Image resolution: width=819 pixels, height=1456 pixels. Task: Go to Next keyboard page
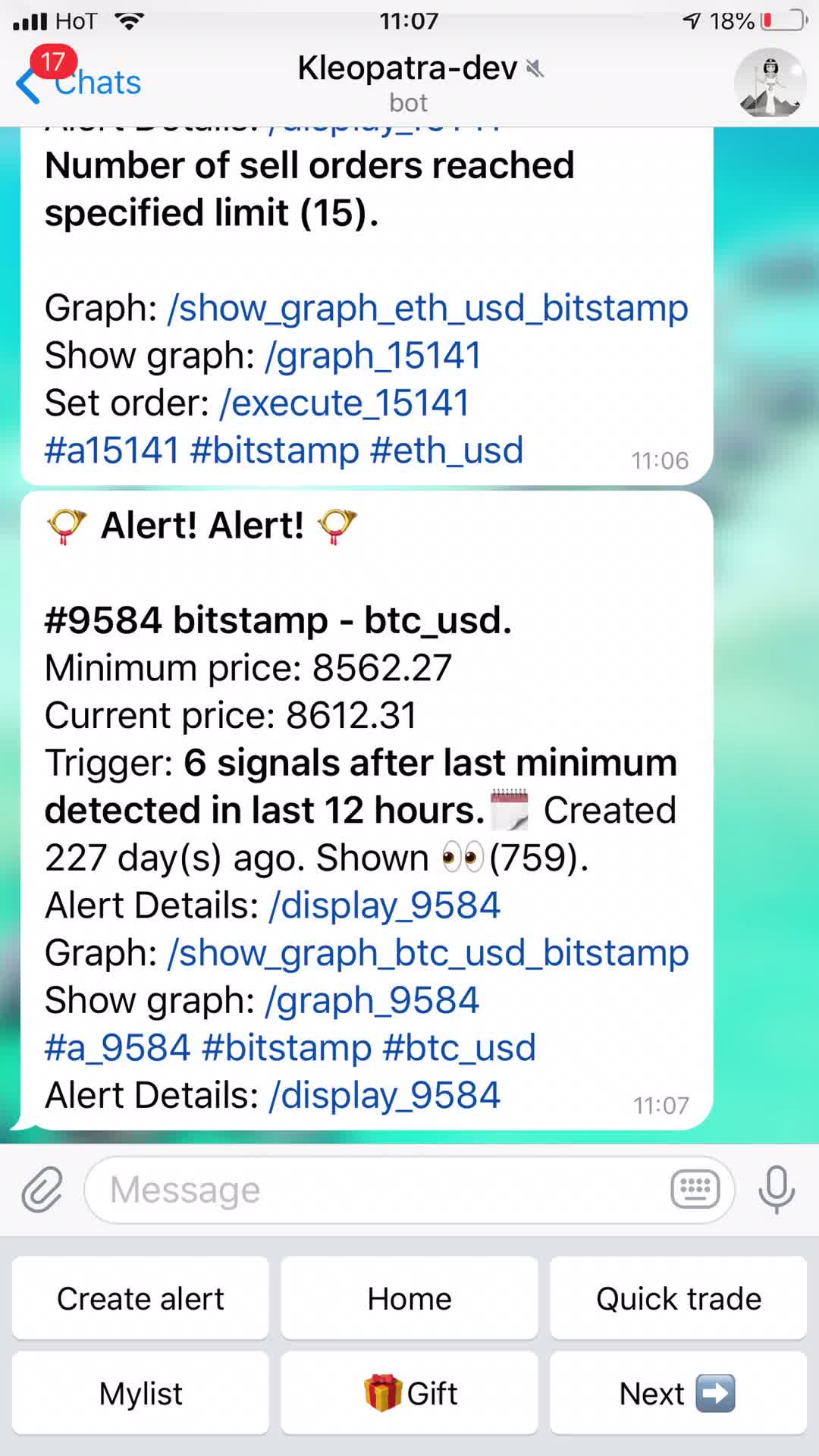click(x=678, y=1393)
